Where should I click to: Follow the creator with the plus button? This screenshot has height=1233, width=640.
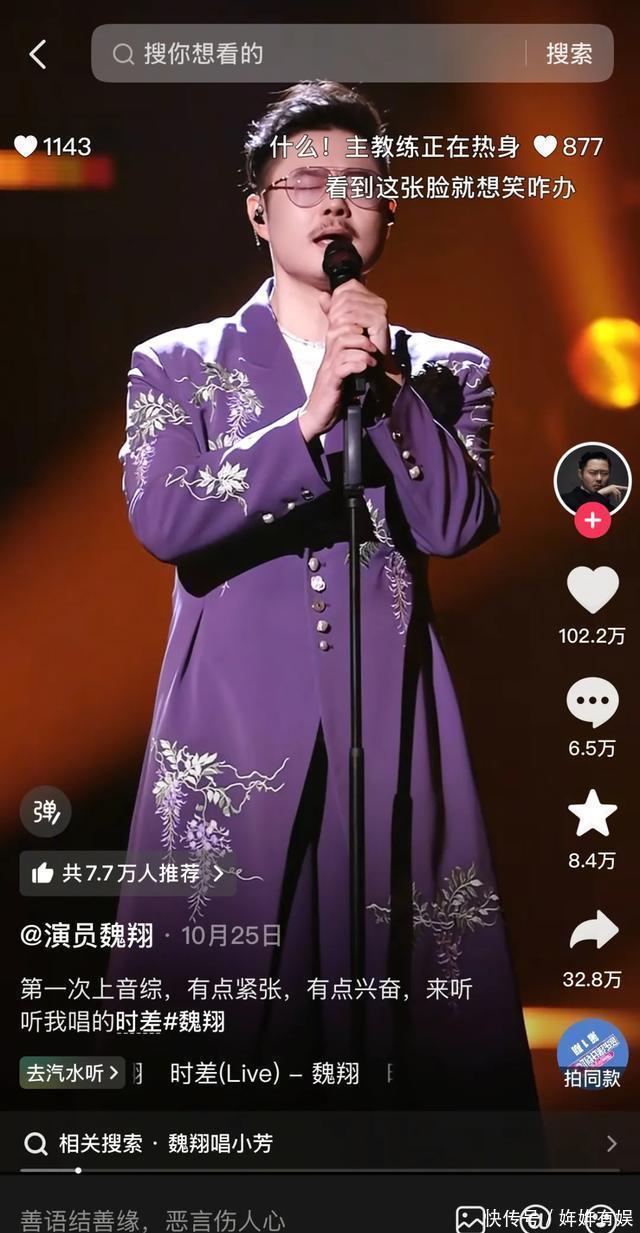[x=592, y=521]
